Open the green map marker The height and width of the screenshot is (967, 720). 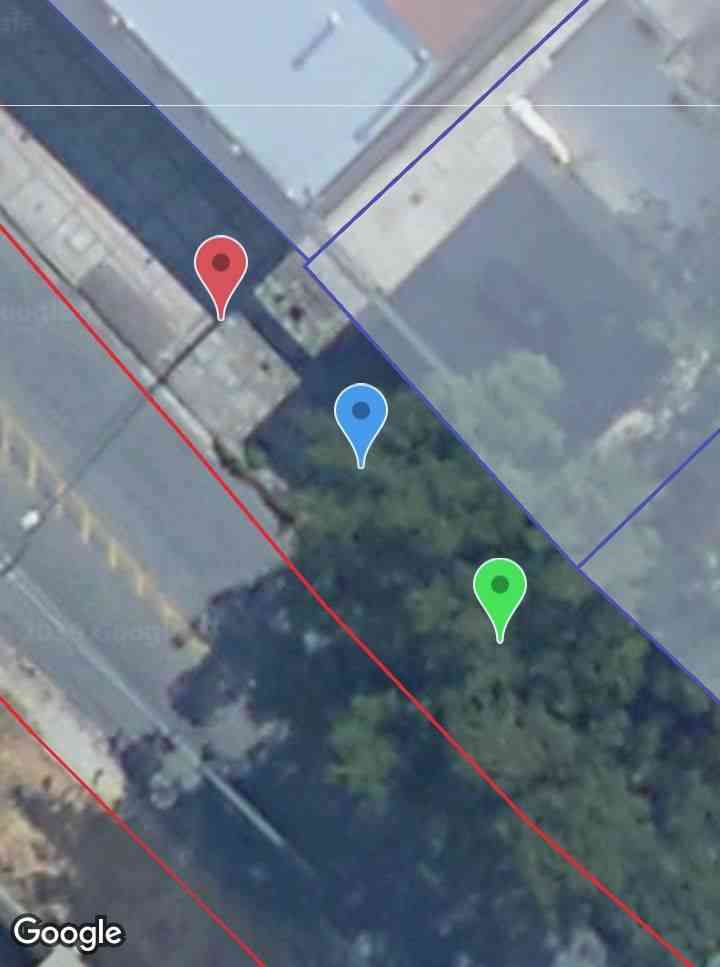pos(500,590)
